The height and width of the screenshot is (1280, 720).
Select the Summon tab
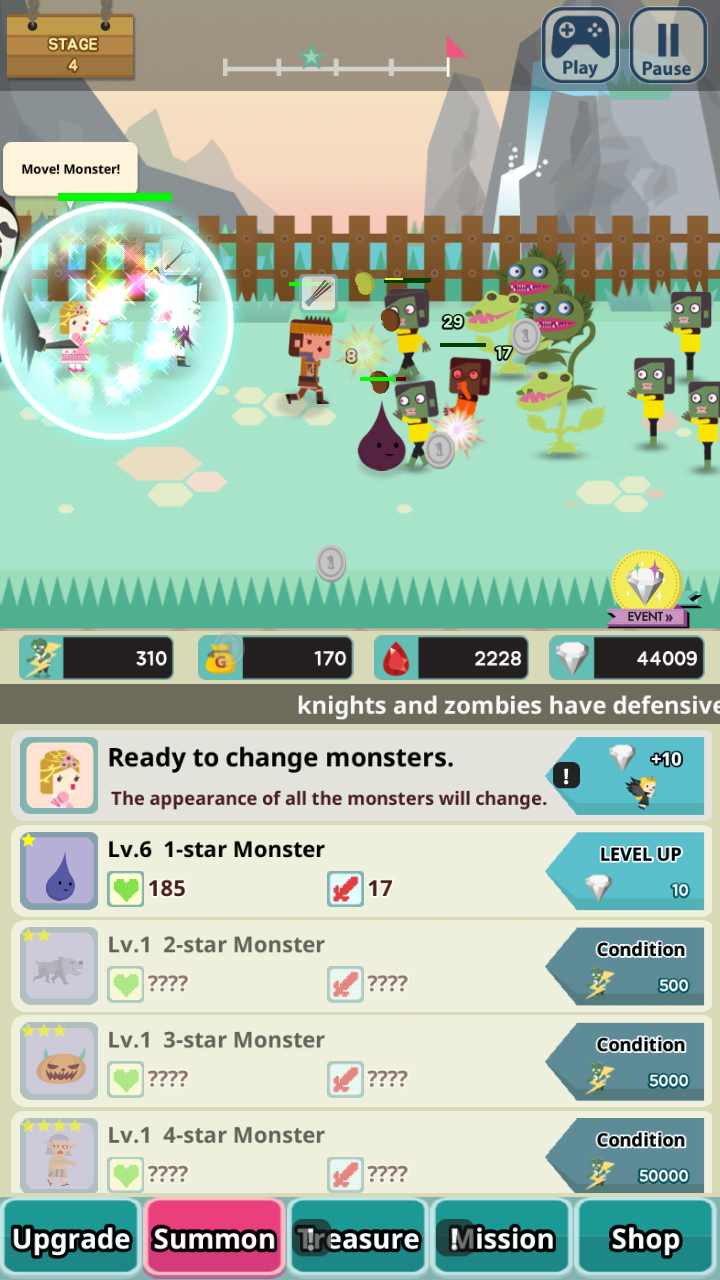pos(214,1238)
